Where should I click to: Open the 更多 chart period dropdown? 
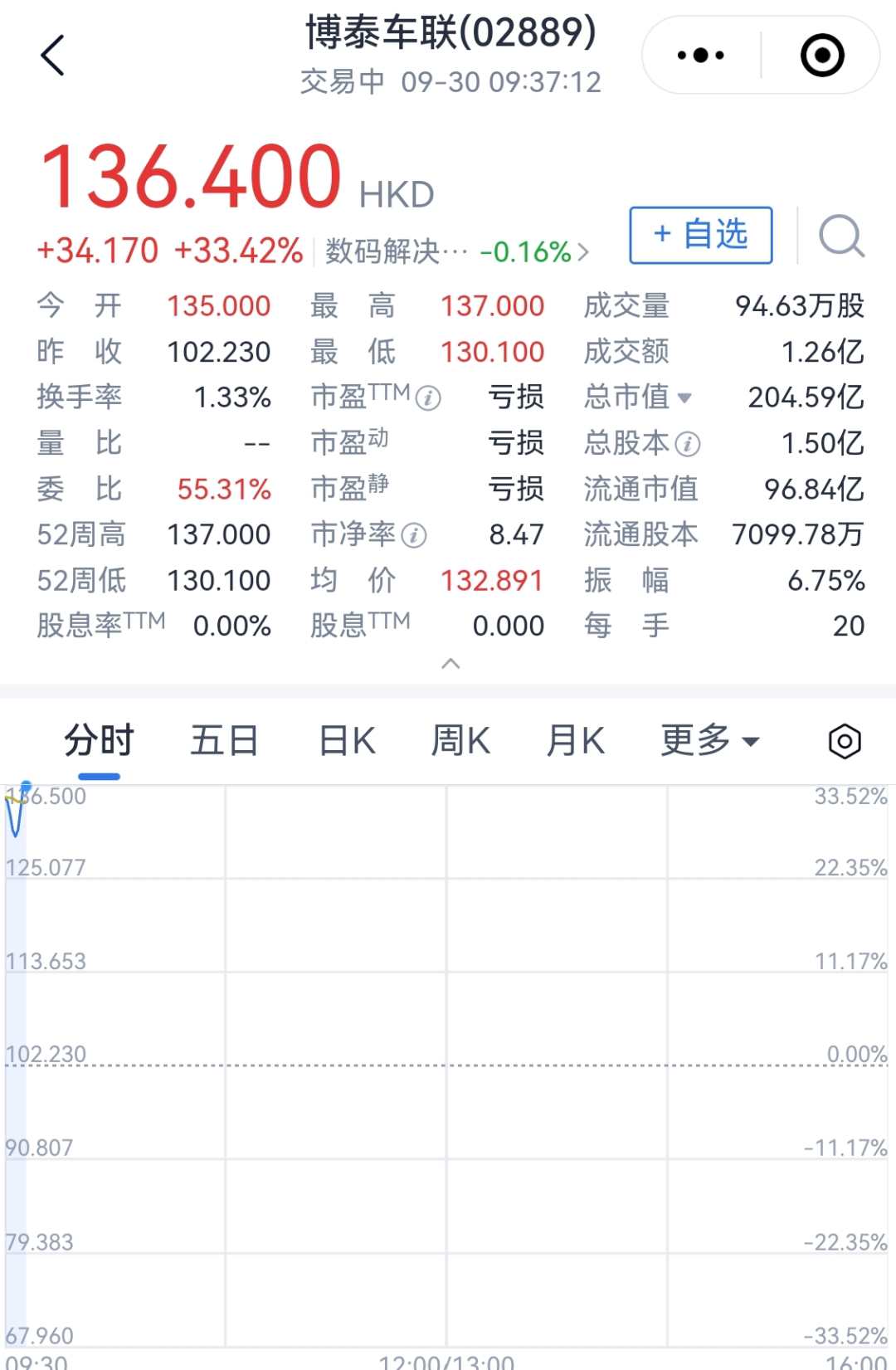(709, 740)
